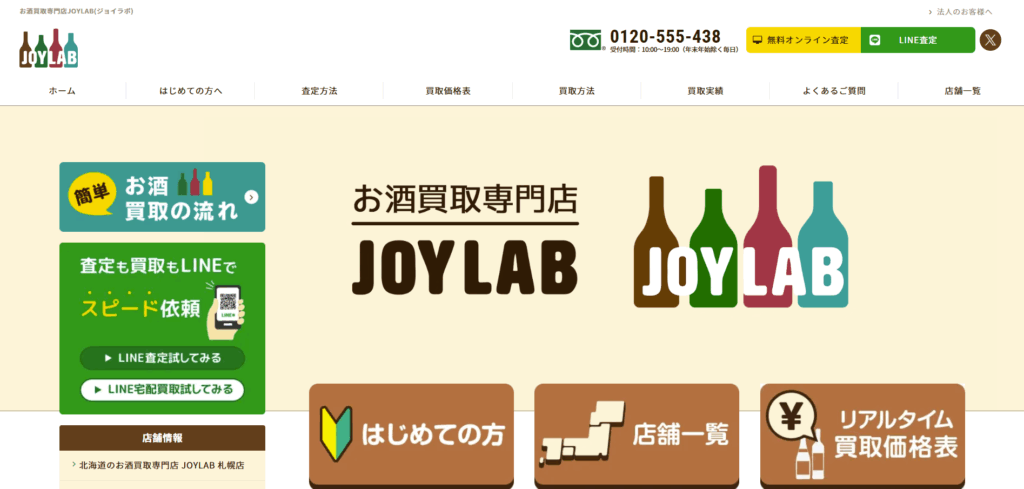1024x489 pixels.
Task: Select 買取方法 in the navigation
Action: (576, 91)
